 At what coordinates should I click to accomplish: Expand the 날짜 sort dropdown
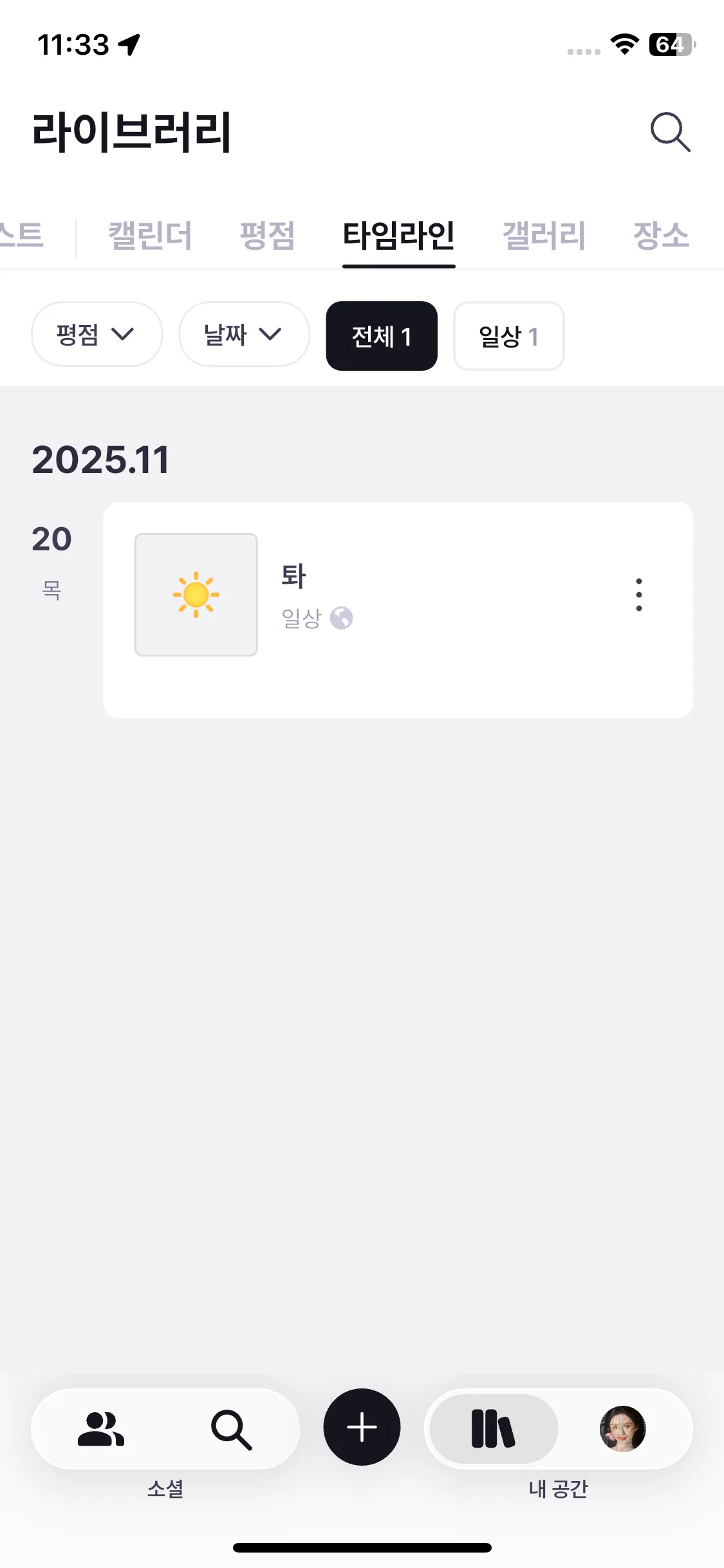click(x=244, y=335)
